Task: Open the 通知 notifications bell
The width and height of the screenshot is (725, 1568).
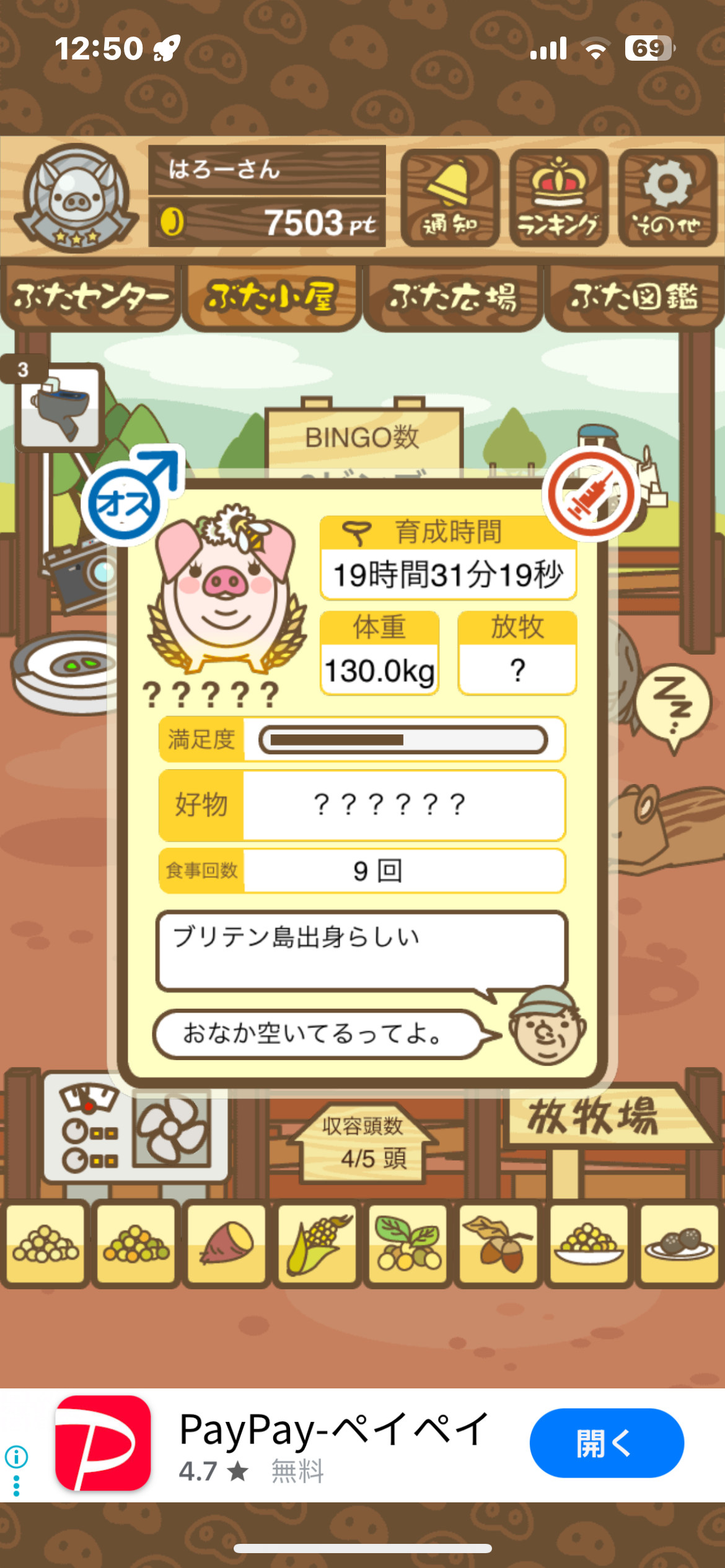Action: [x=450, y=198]
